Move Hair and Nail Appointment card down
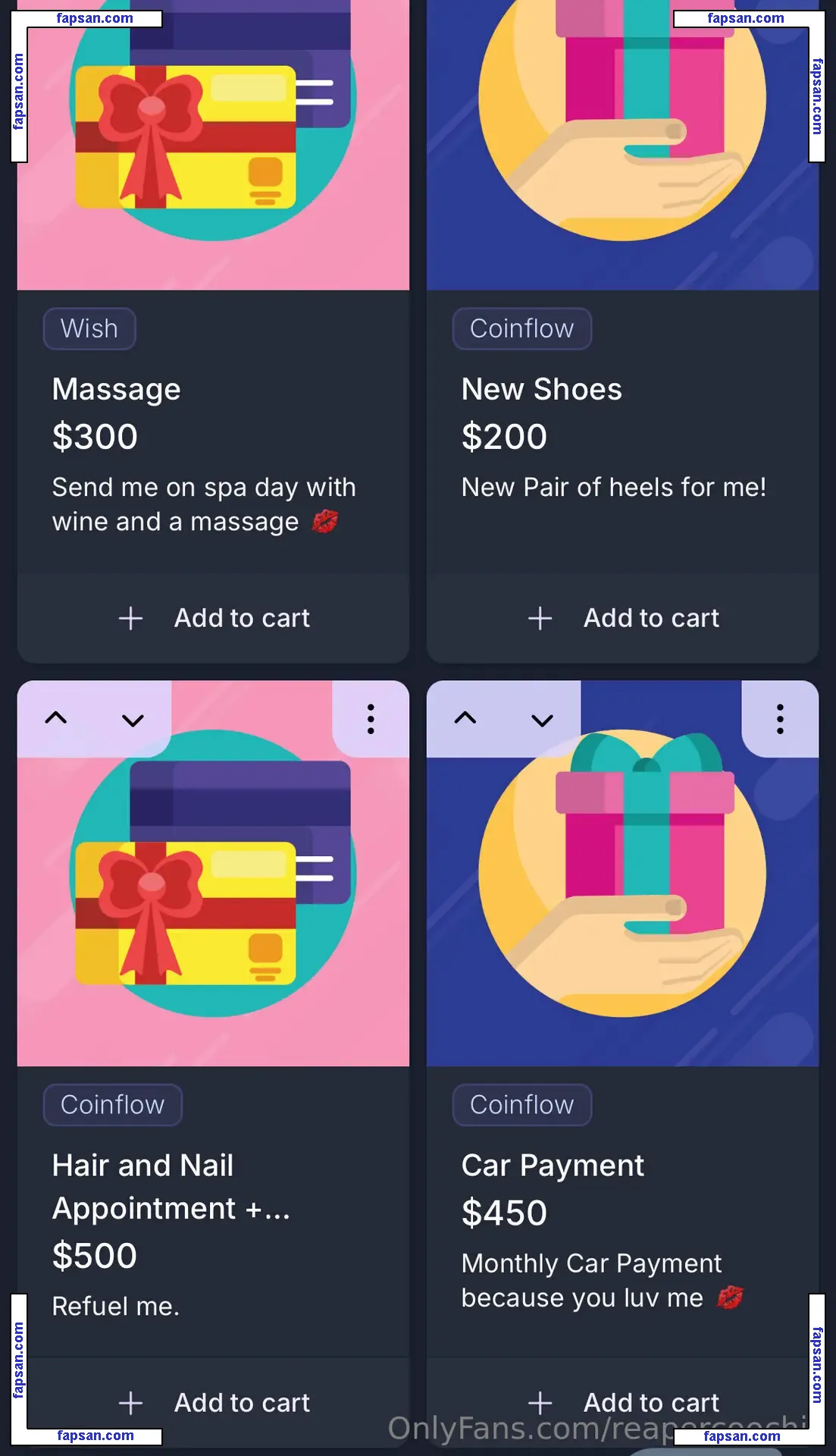836x1456 pixels. coord(133,720)
